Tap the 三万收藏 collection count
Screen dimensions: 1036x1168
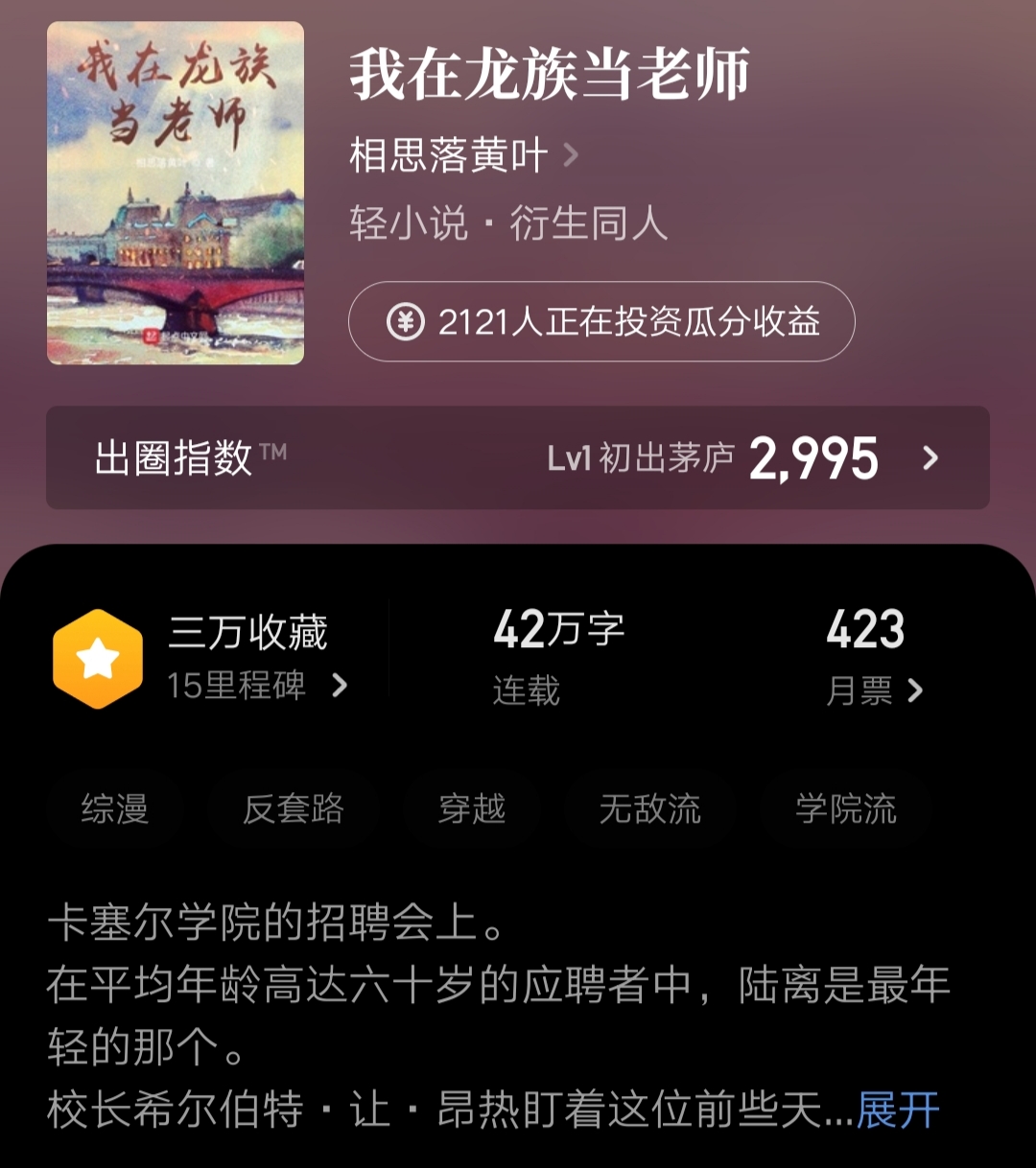247,629
